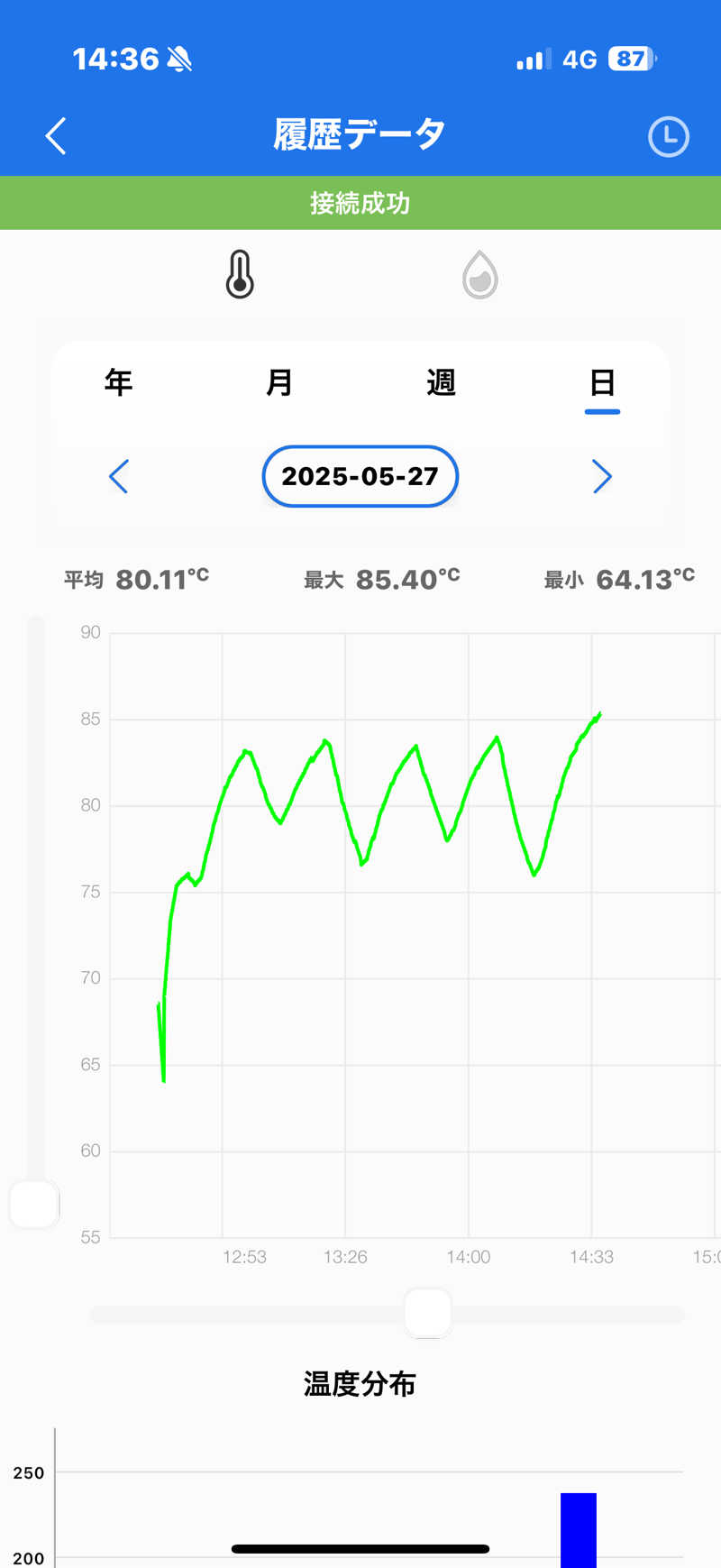Switch to the humidity droplet view
Viewport: 721px width, 1568px height.
click(x=479, y=275)
